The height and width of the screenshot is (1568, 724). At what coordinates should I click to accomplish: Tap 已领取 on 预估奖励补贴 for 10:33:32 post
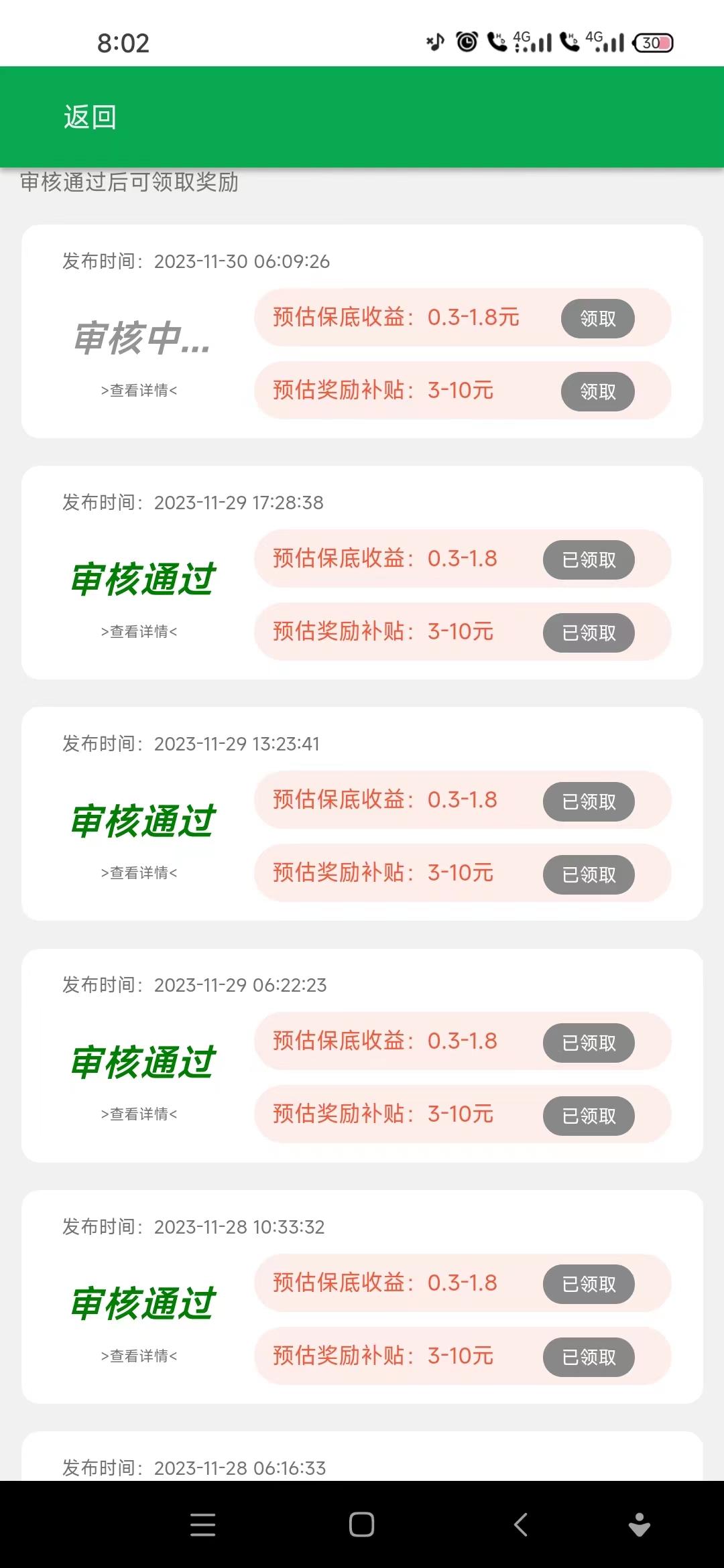pyautogui.click(x=589, y=1357)
